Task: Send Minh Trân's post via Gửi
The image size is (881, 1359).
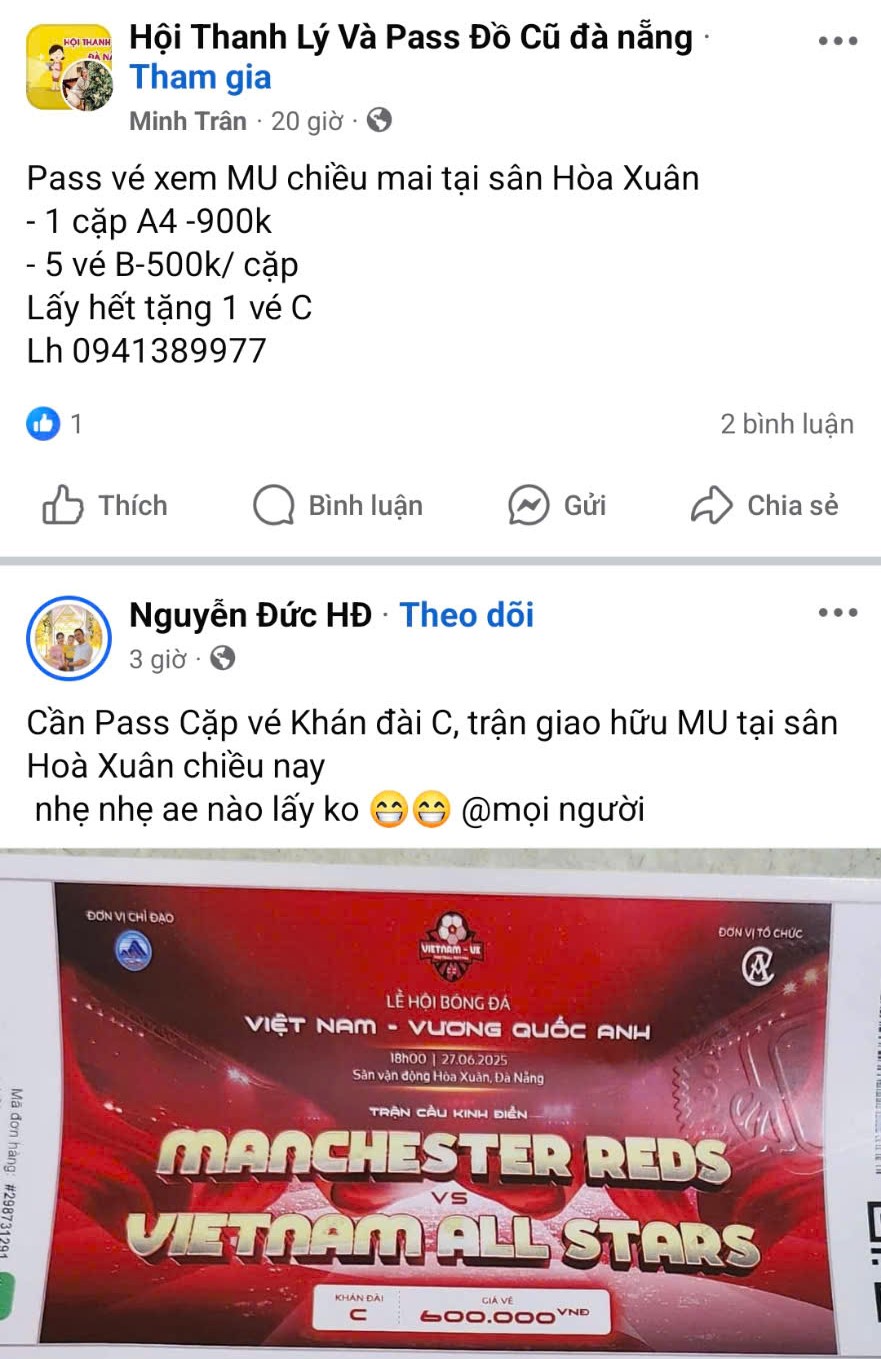Action: (557, 505)
